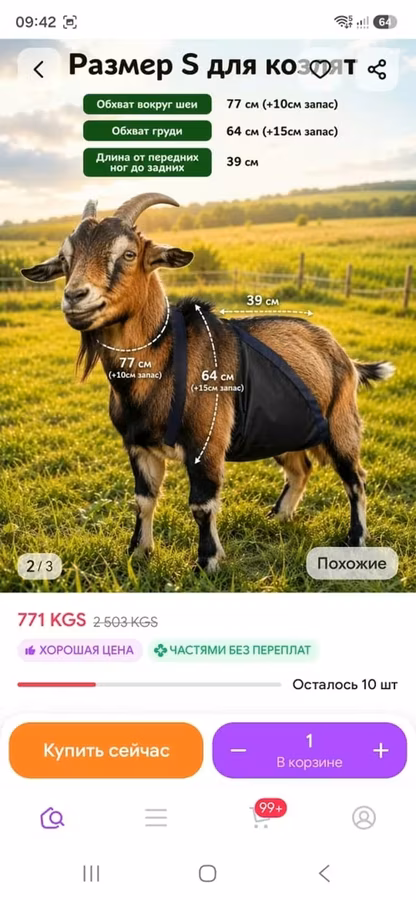Open the catalog menu tab
Image resolution: width=416 pixels, height=900 pixels.
coord(156,817)
